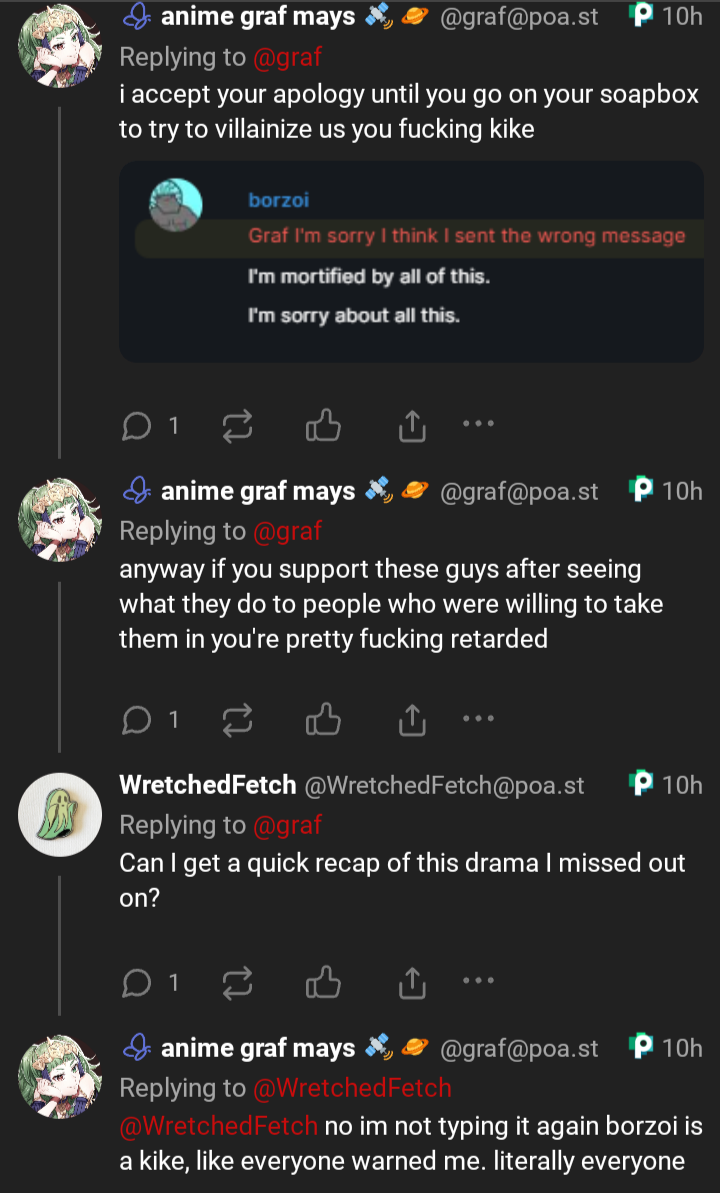Reply to the post with borzoi screenshot
720x1193 pixels.
click(136, 427)
